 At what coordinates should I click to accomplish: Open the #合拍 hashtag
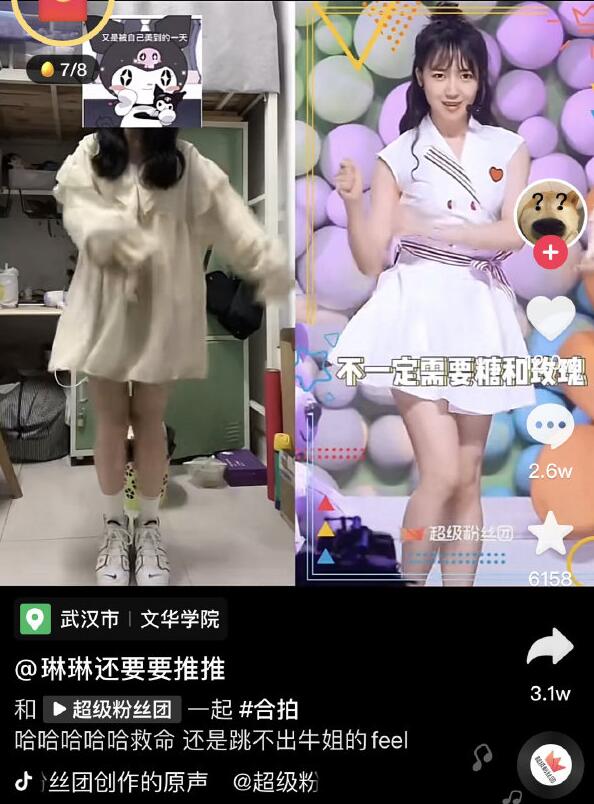pyautogui.click(x=269, y=710)
